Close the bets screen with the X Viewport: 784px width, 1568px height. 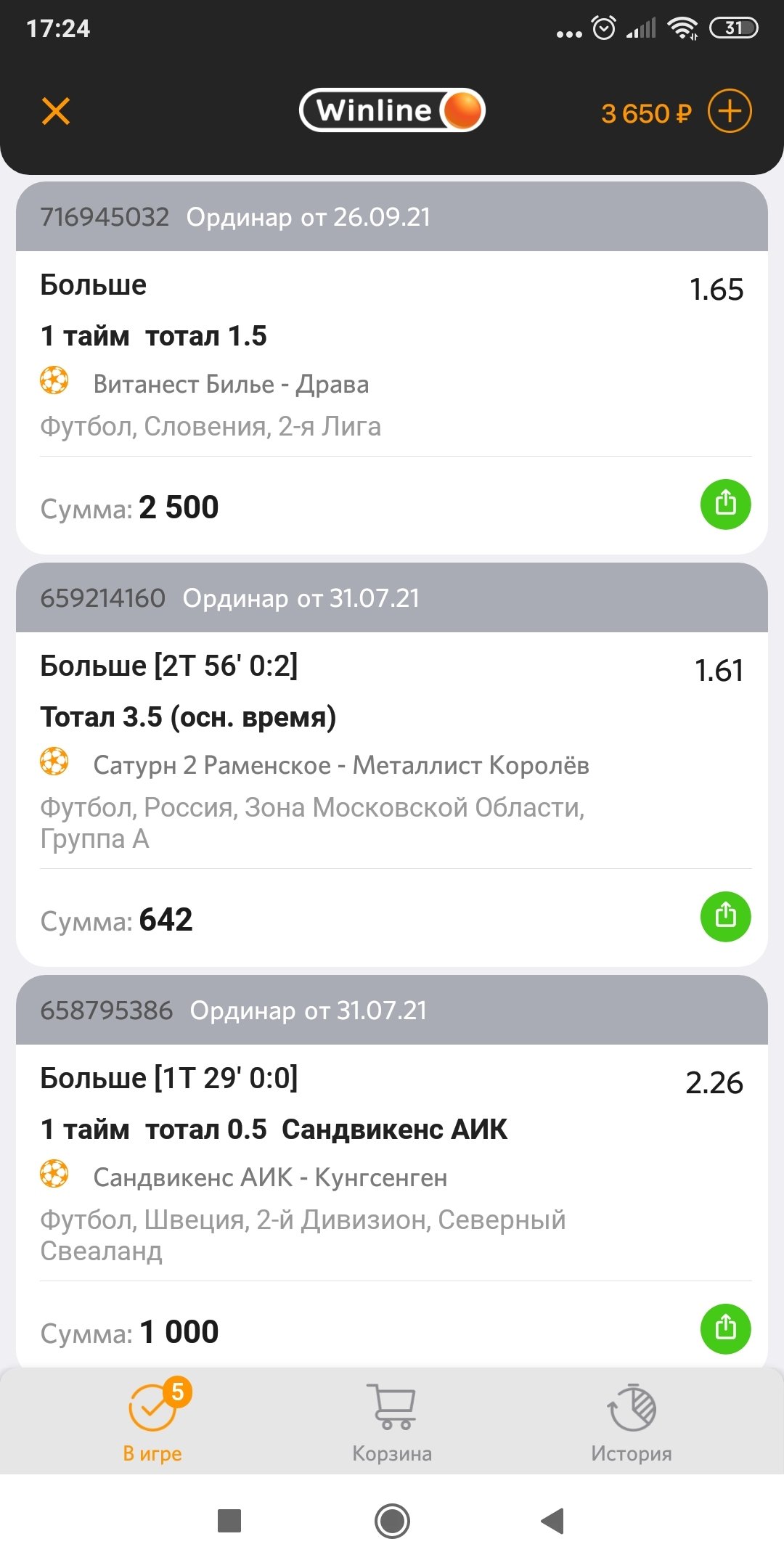pos(56,112)
